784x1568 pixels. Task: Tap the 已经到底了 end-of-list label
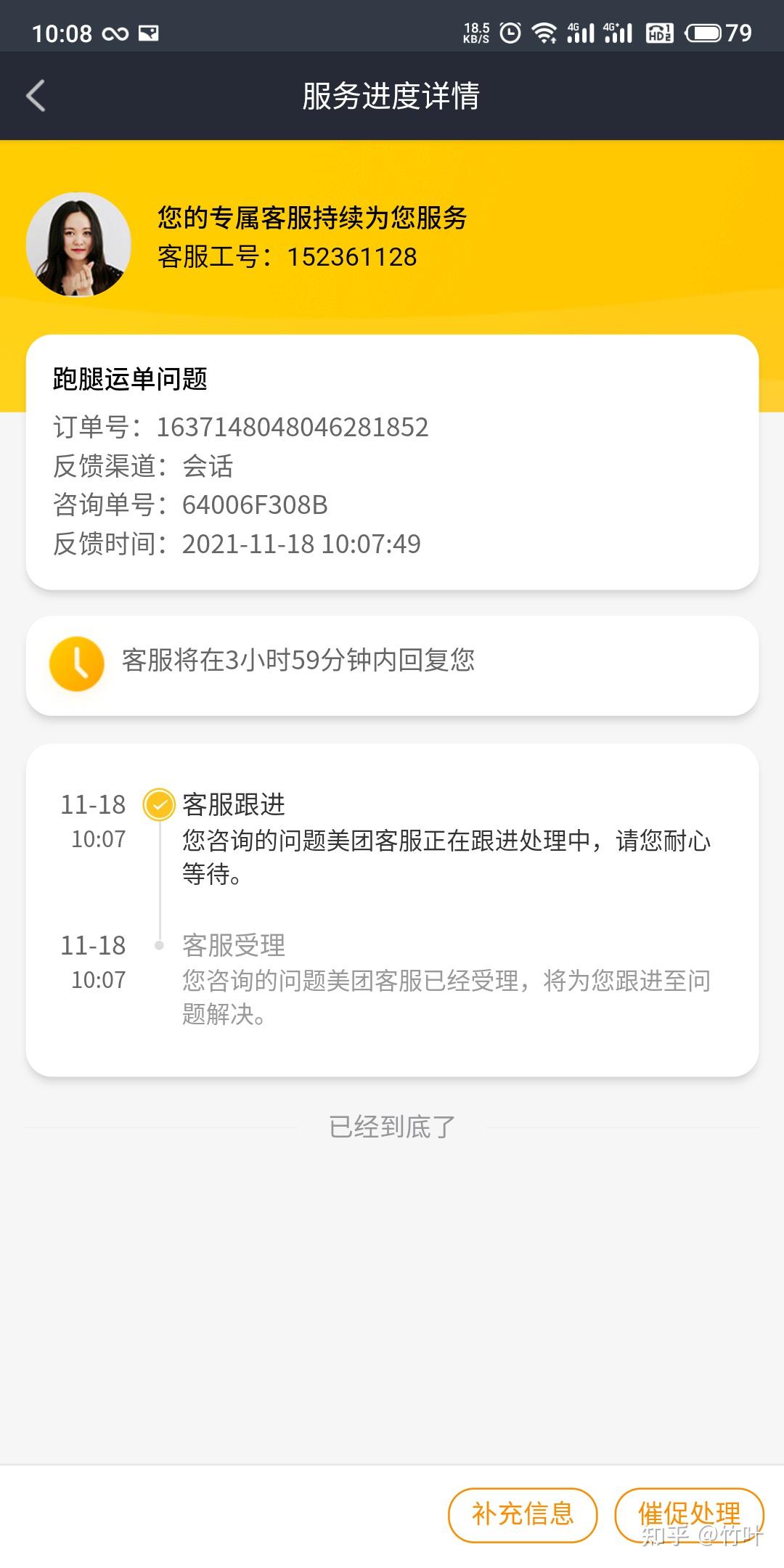[x=392, y=1124]
